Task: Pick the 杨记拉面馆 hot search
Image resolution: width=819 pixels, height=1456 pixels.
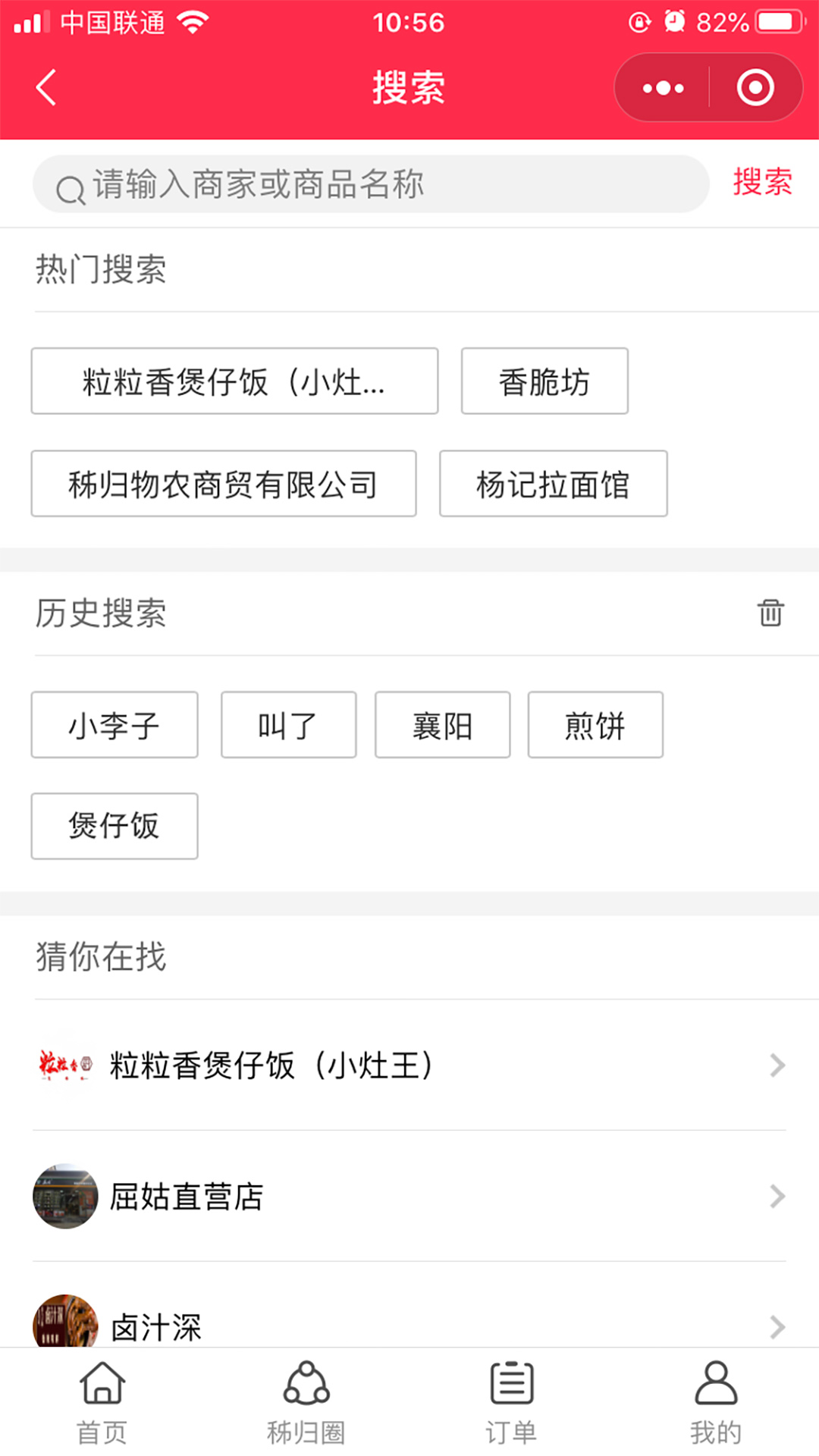Action: click(x=553, y=484)
